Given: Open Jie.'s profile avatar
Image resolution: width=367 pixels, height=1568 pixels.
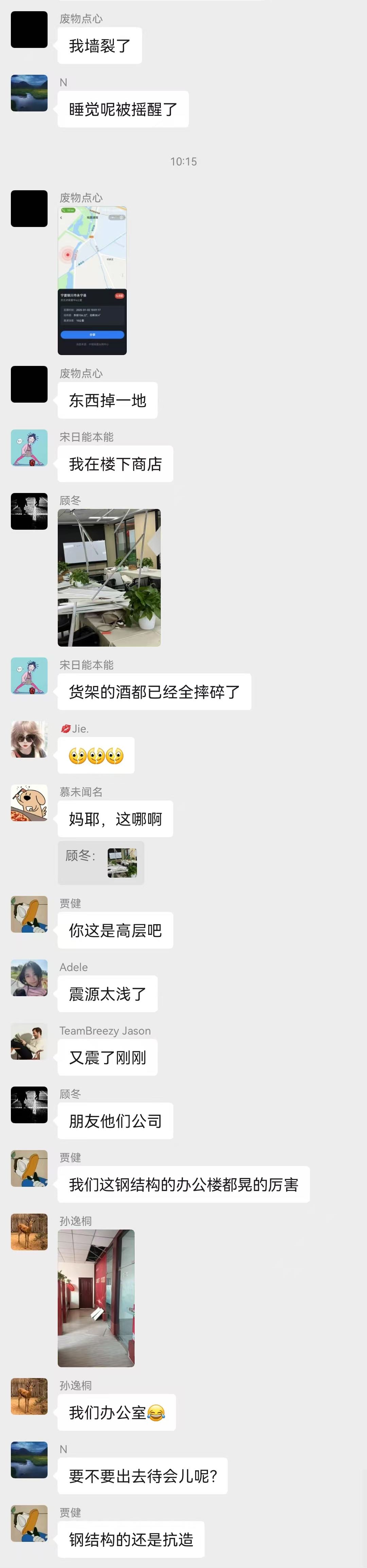Looking at the screenshot, I should pyautogui.click(x=29, y=739).
